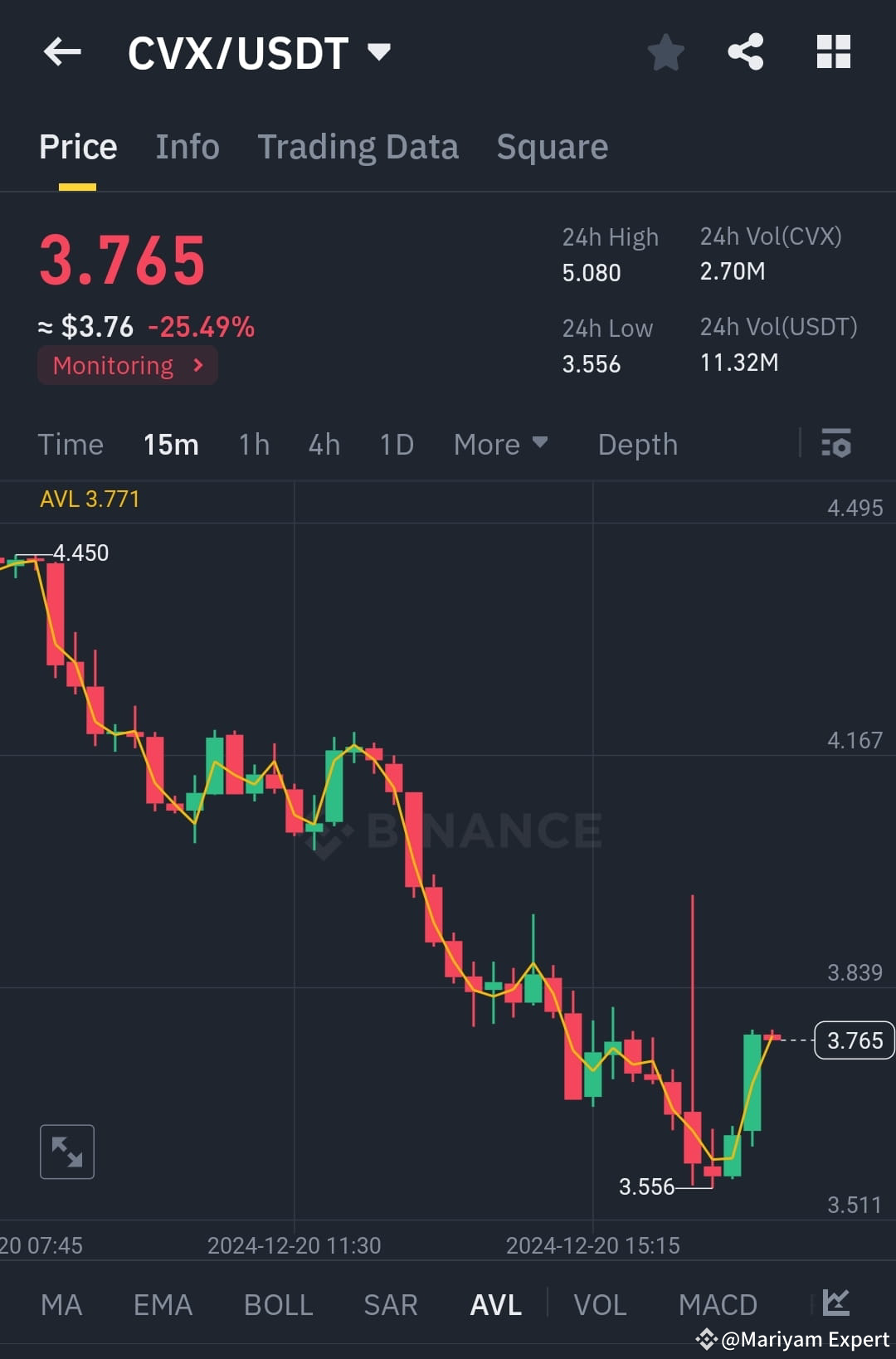Open chart settings icon beside Depth
896x1359 pixels.
pyautogui.click(x=837, y=445)
